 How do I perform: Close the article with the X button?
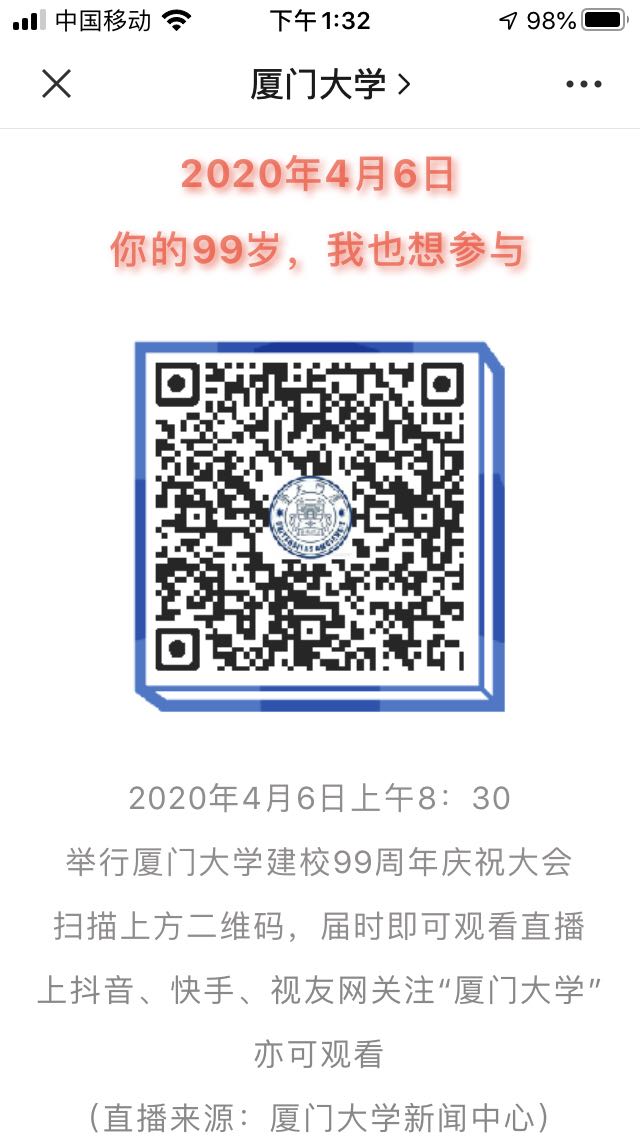(57, 85)
